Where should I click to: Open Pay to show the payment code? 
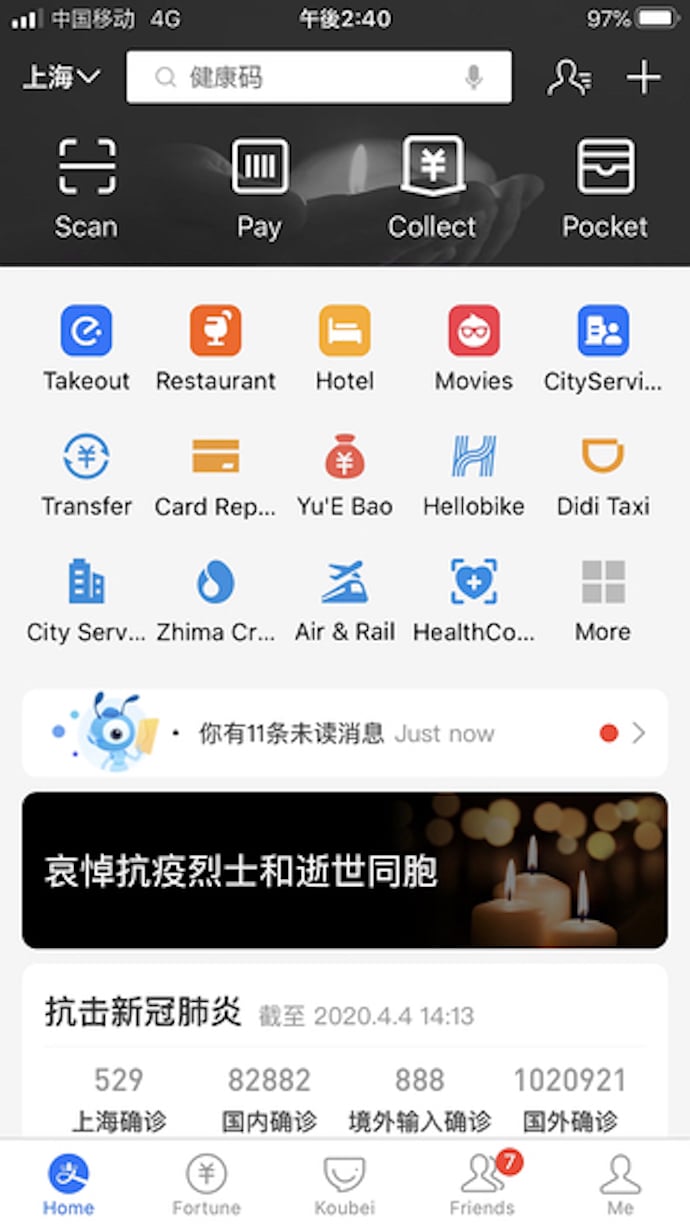259,187
